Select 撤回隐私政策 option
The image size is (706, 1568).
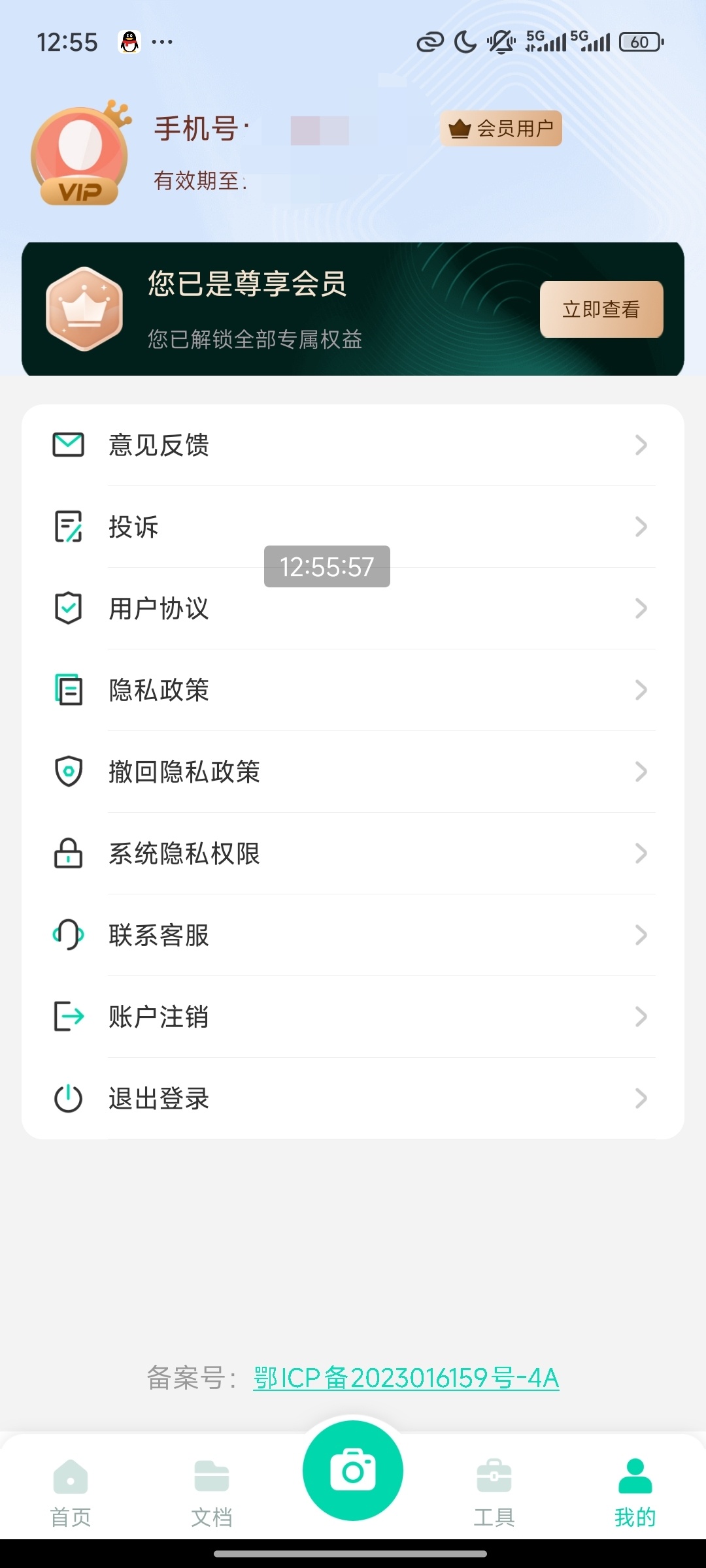353,772
